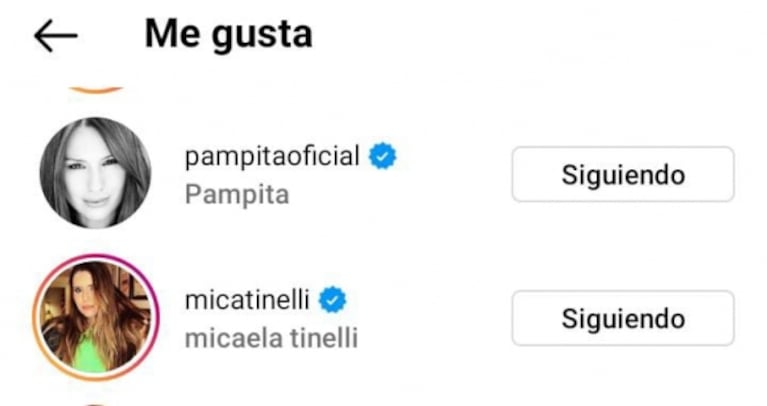This screenshot has width=767, height=406.
Task: Go back from the Me gusta list
Action: pyautogui.click(x=55, y=36)
